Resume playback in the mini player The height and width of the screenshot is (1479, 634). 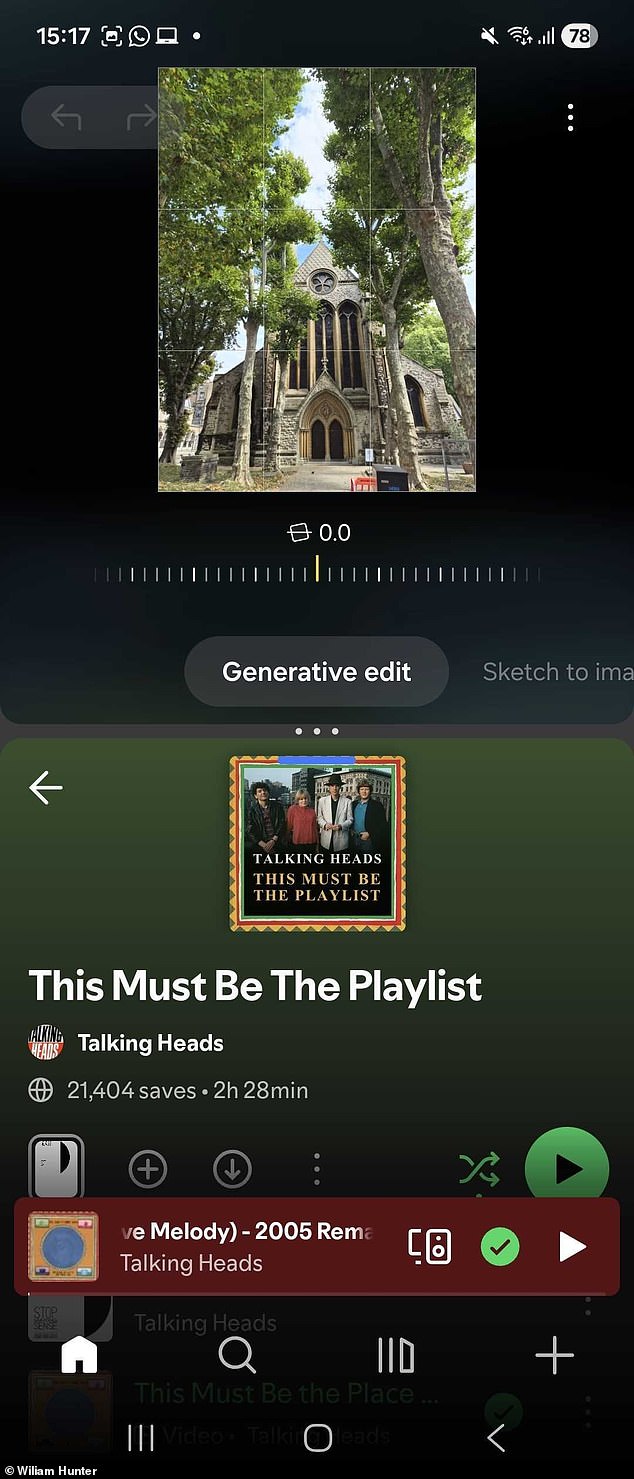coord(571,1247)
